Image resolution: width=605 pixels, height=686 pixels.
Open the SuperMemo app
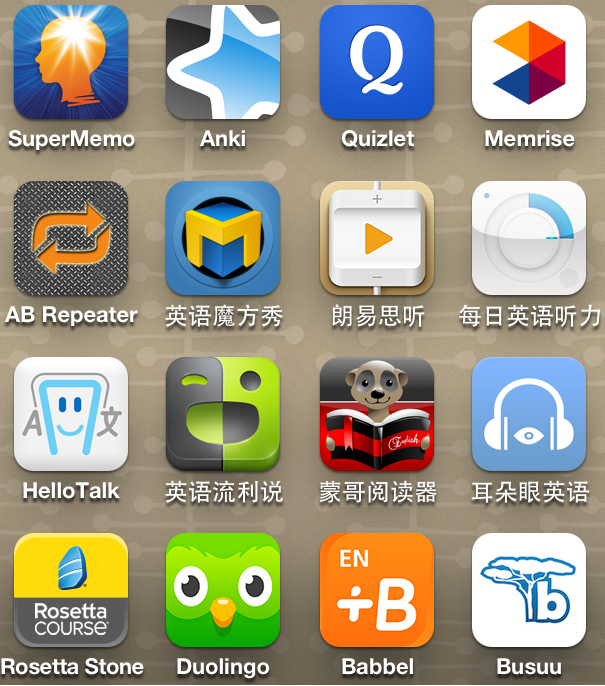point(71,62)
